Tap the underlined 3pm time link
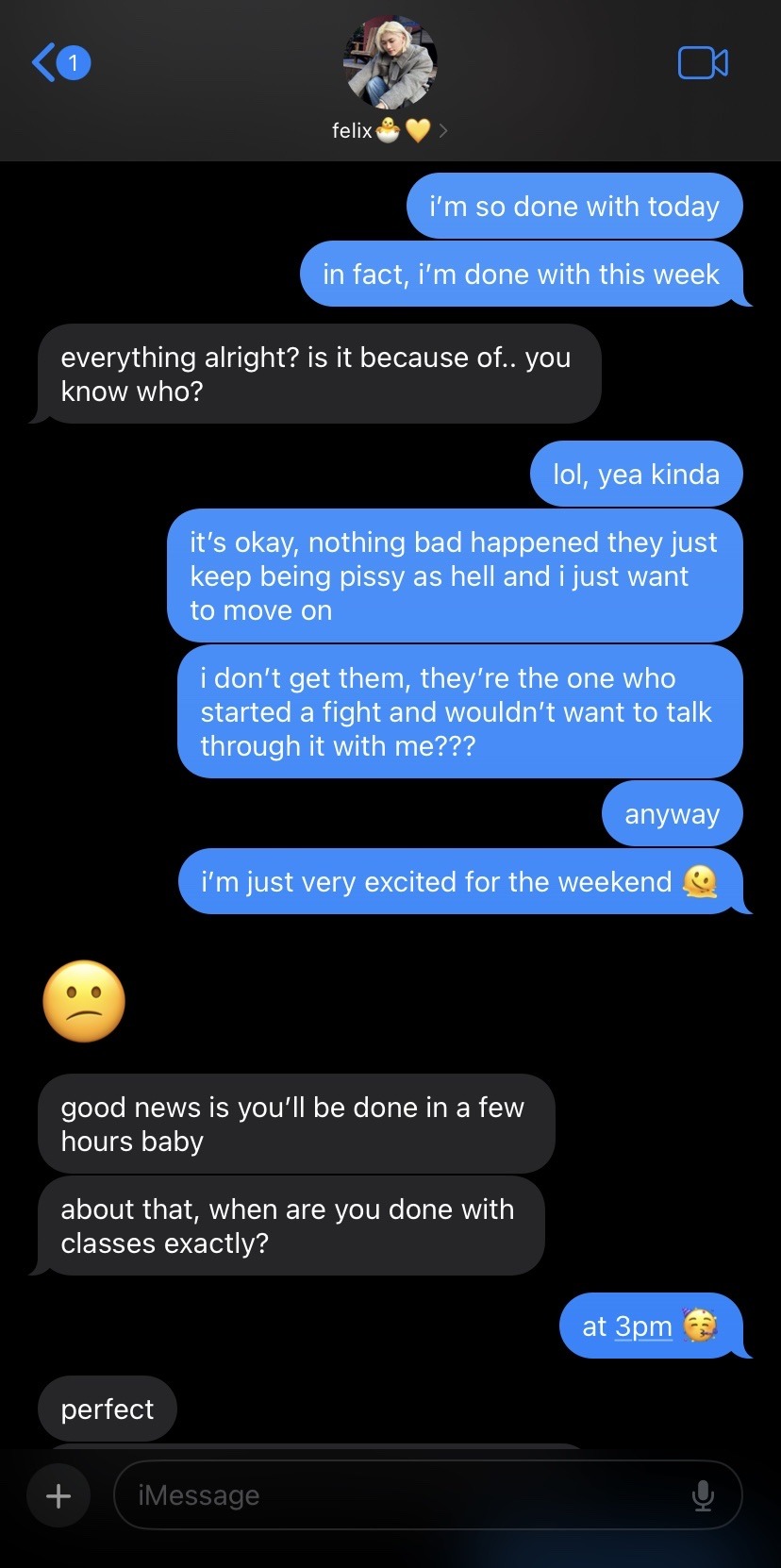Viewport: 781px width, 1568px height. click(x=643, y=1326)
